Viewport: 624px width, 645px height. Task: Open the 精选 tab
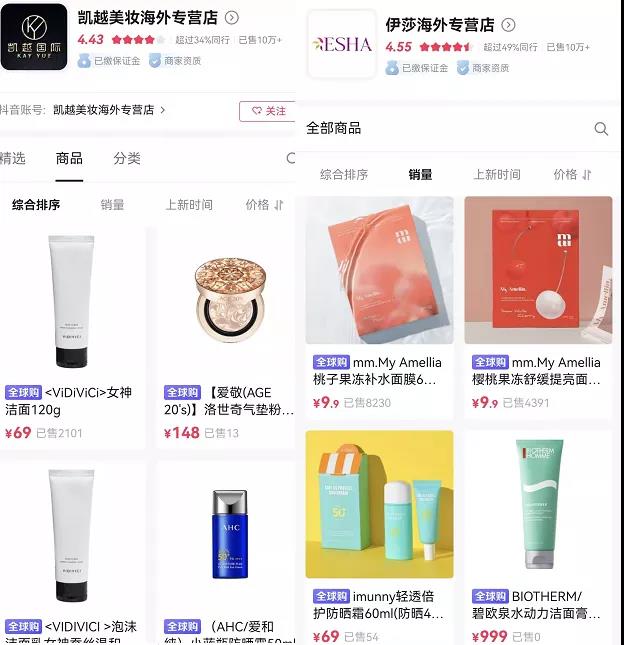(x=13, y=158)
